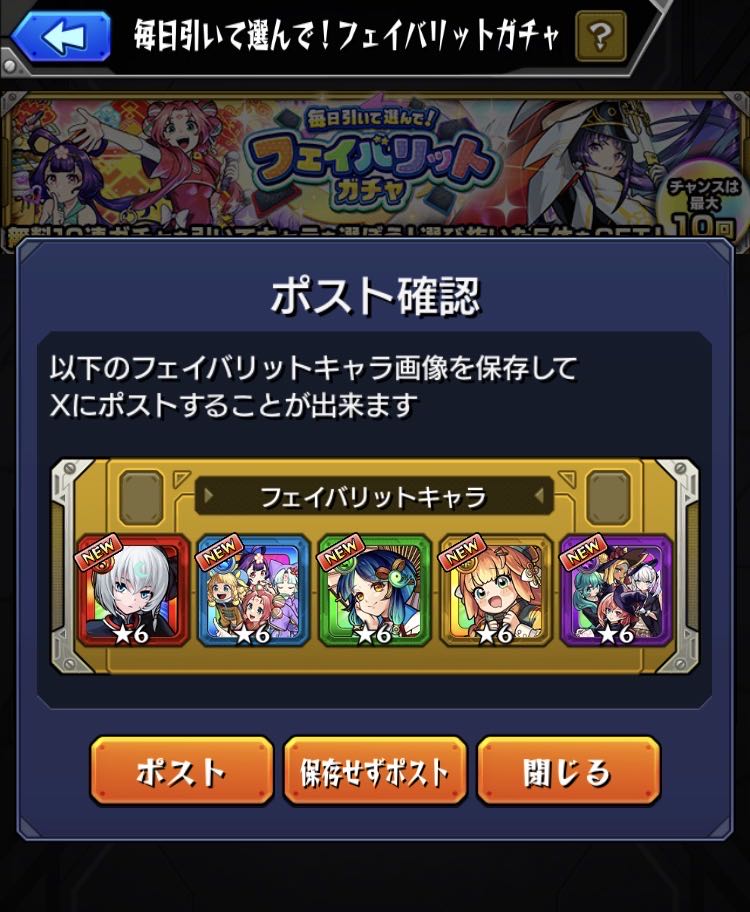Select the orange-haired yellow-frame favorite character
This screenshot has height=912, width=750.
(496, 592)
